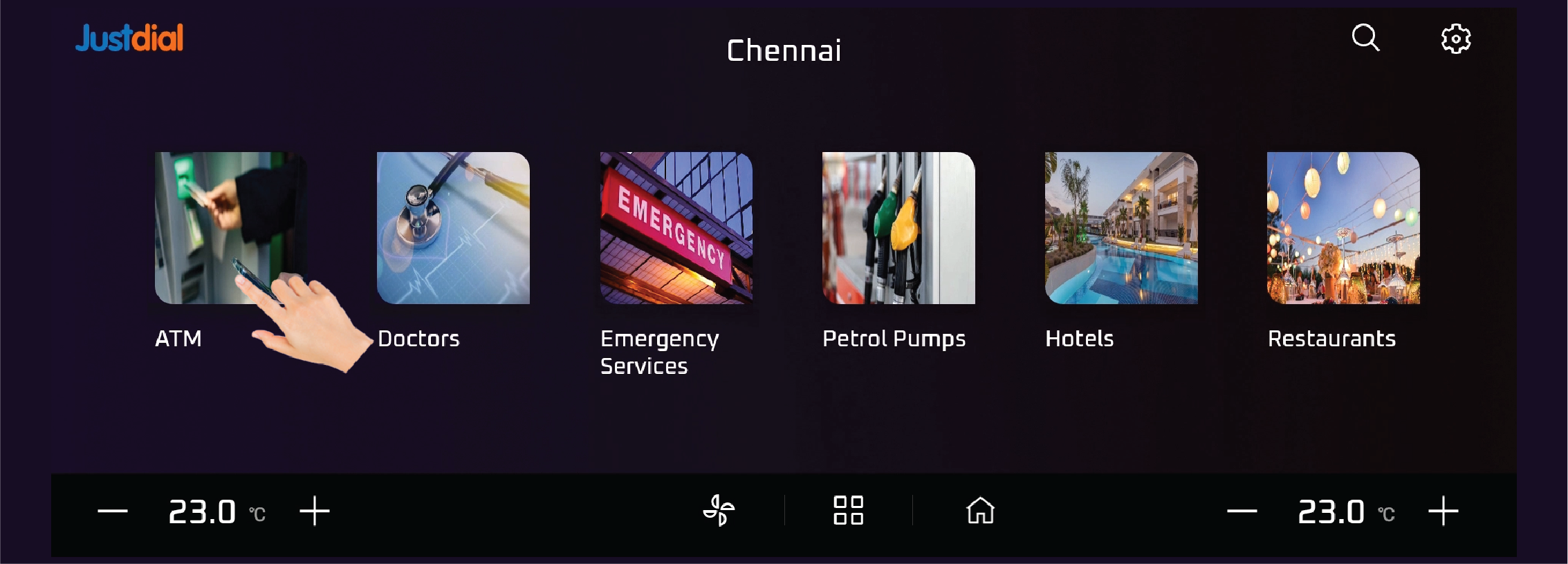
Task: Select Emergency Services tile
Action: point(676,228)
